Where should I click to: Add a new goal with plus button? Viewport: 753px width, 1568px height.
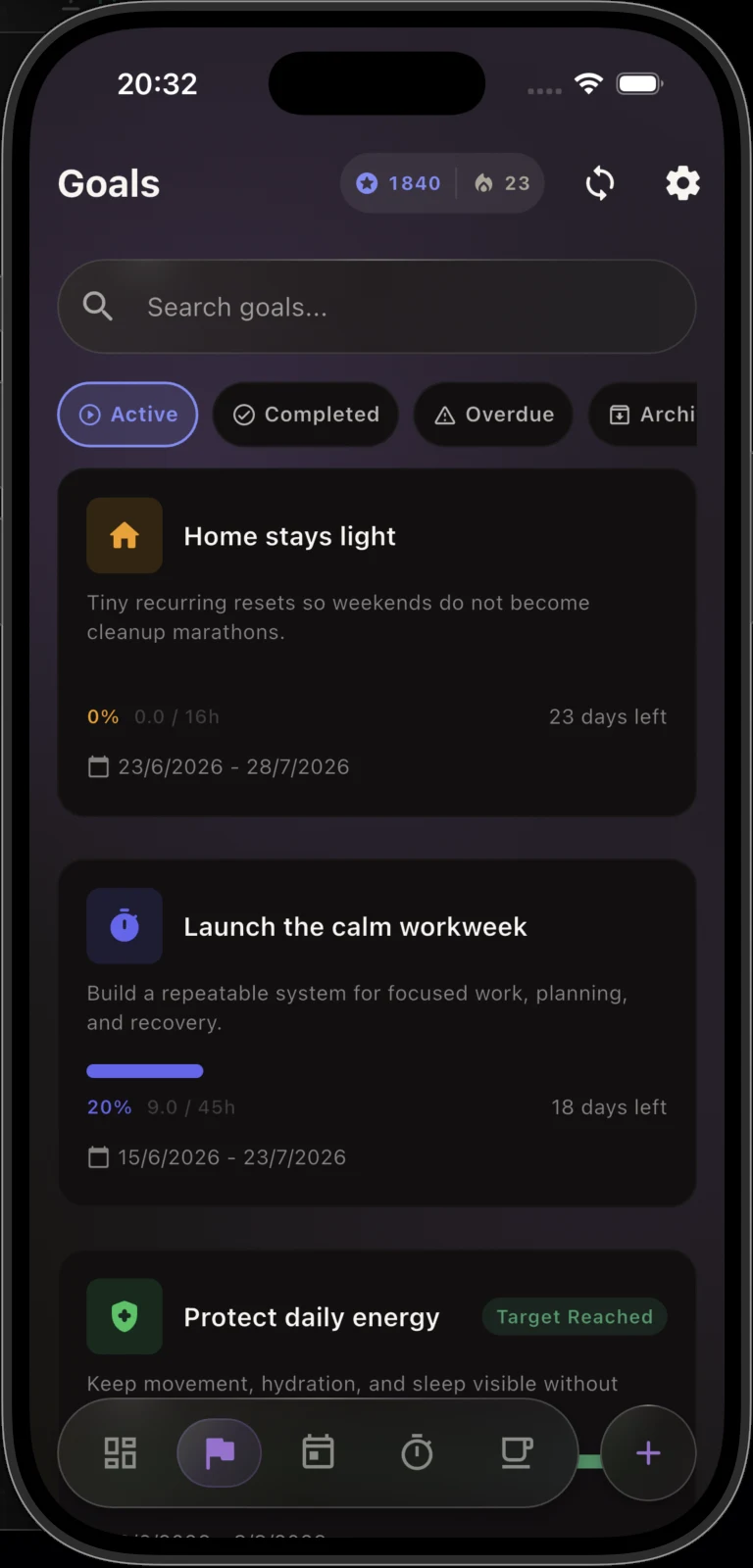tap(648, 1452)
